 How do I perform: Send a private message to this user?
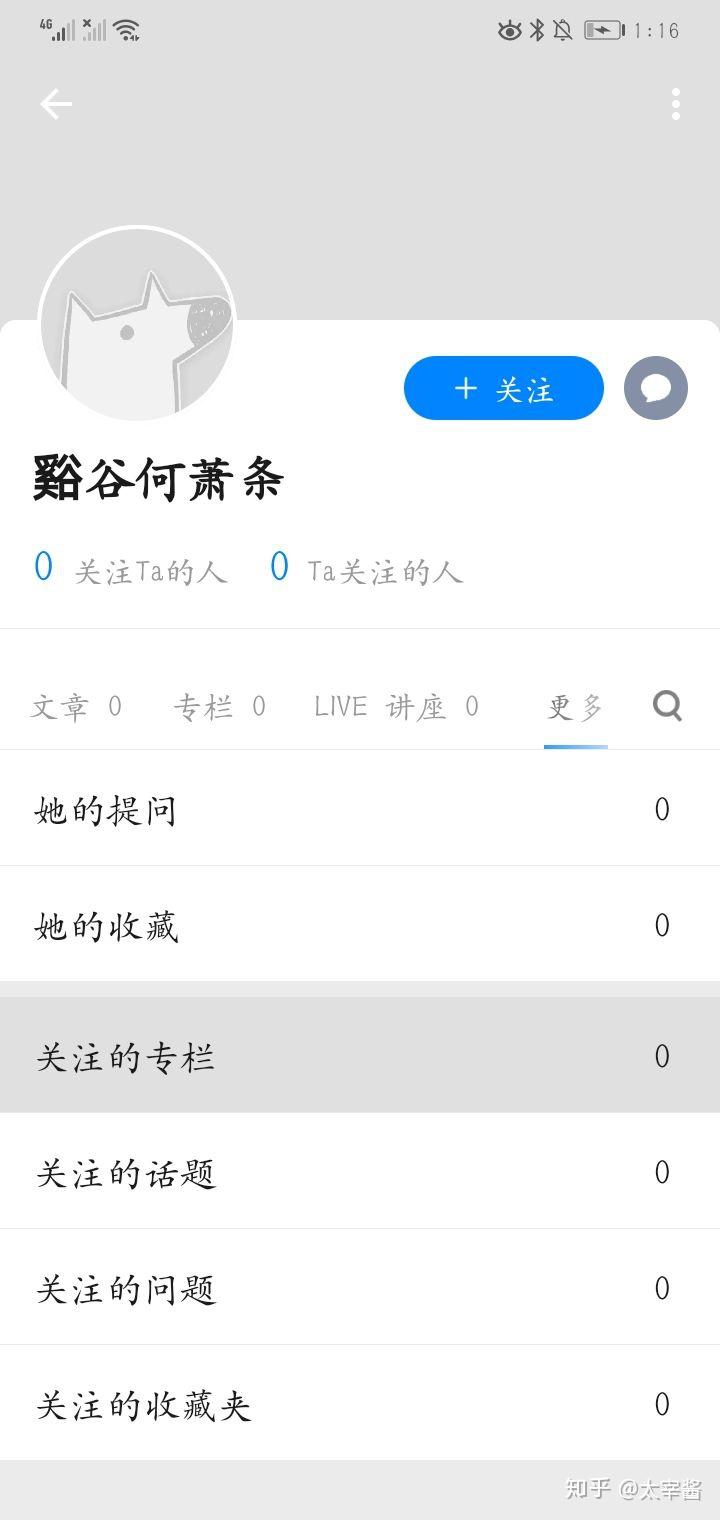[656, 388]
